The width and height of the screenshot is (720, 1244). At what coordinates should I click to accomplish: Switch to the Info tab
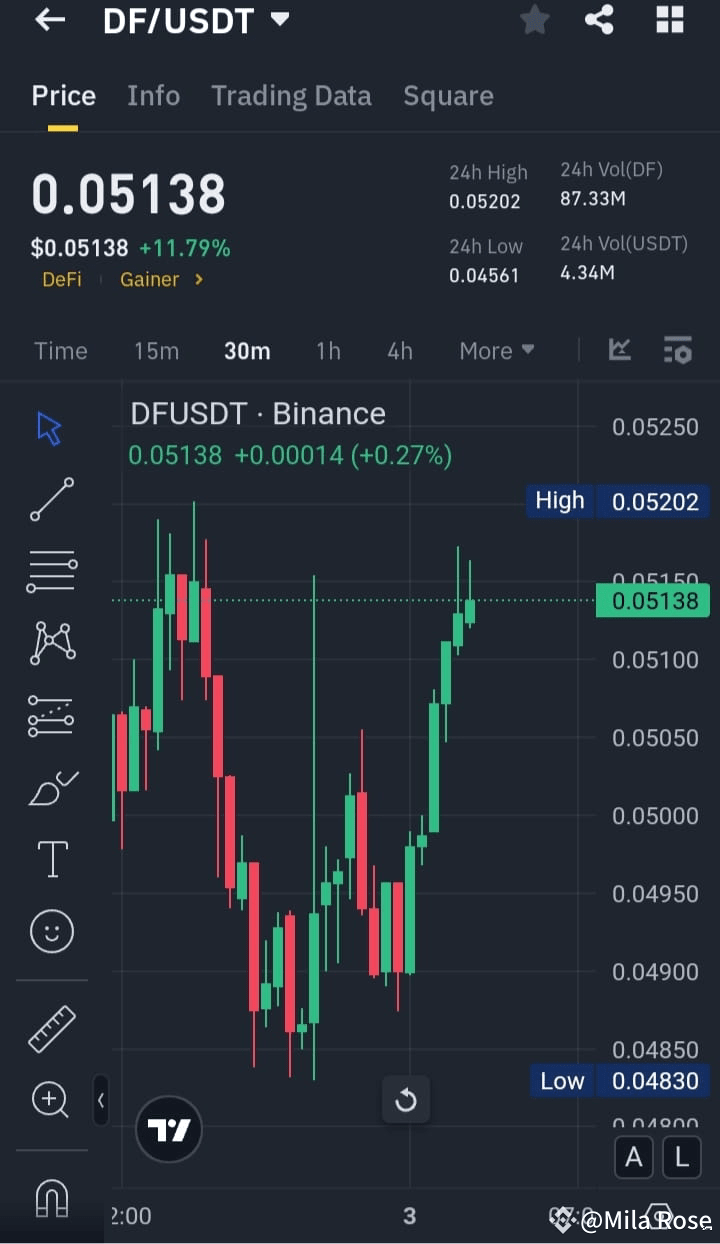(x=153, y=95)
